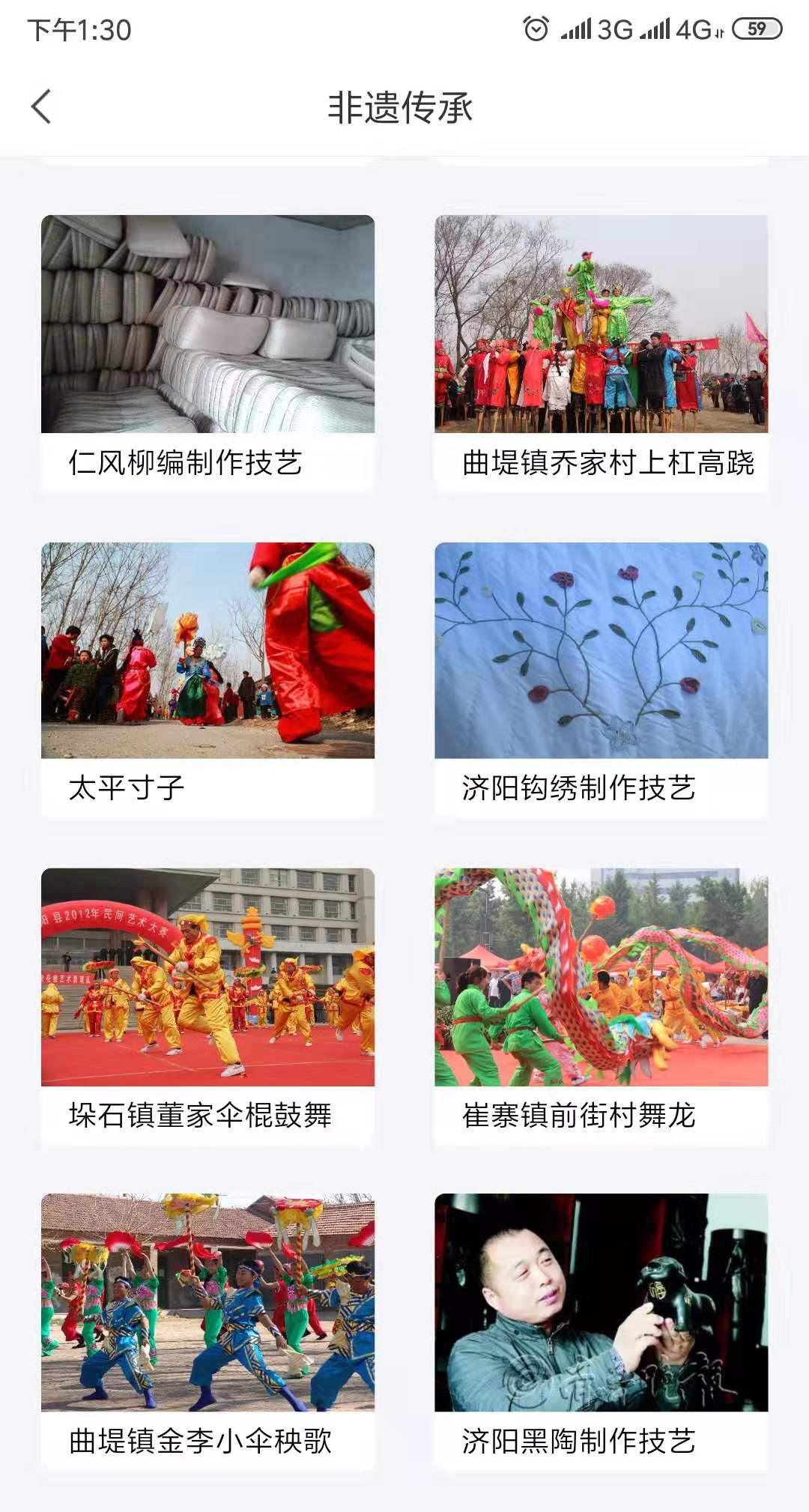Select the 济阳钩绣制作技艺 card
Image resolution: width=809 pixels, height=1512 pixels.
(x=601, y=678)
